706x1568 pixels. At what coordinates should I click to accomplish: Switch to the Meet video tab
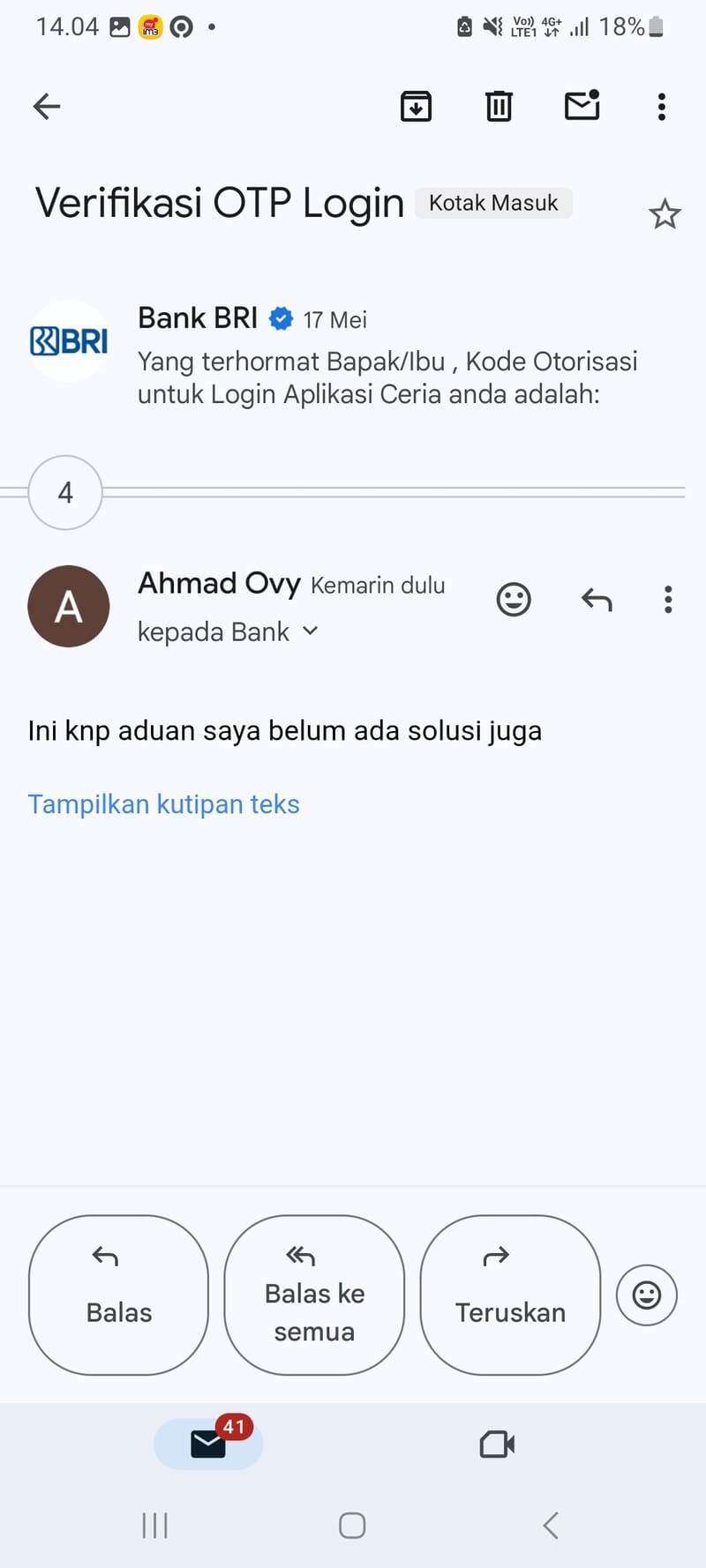(x=497, y=1444)
